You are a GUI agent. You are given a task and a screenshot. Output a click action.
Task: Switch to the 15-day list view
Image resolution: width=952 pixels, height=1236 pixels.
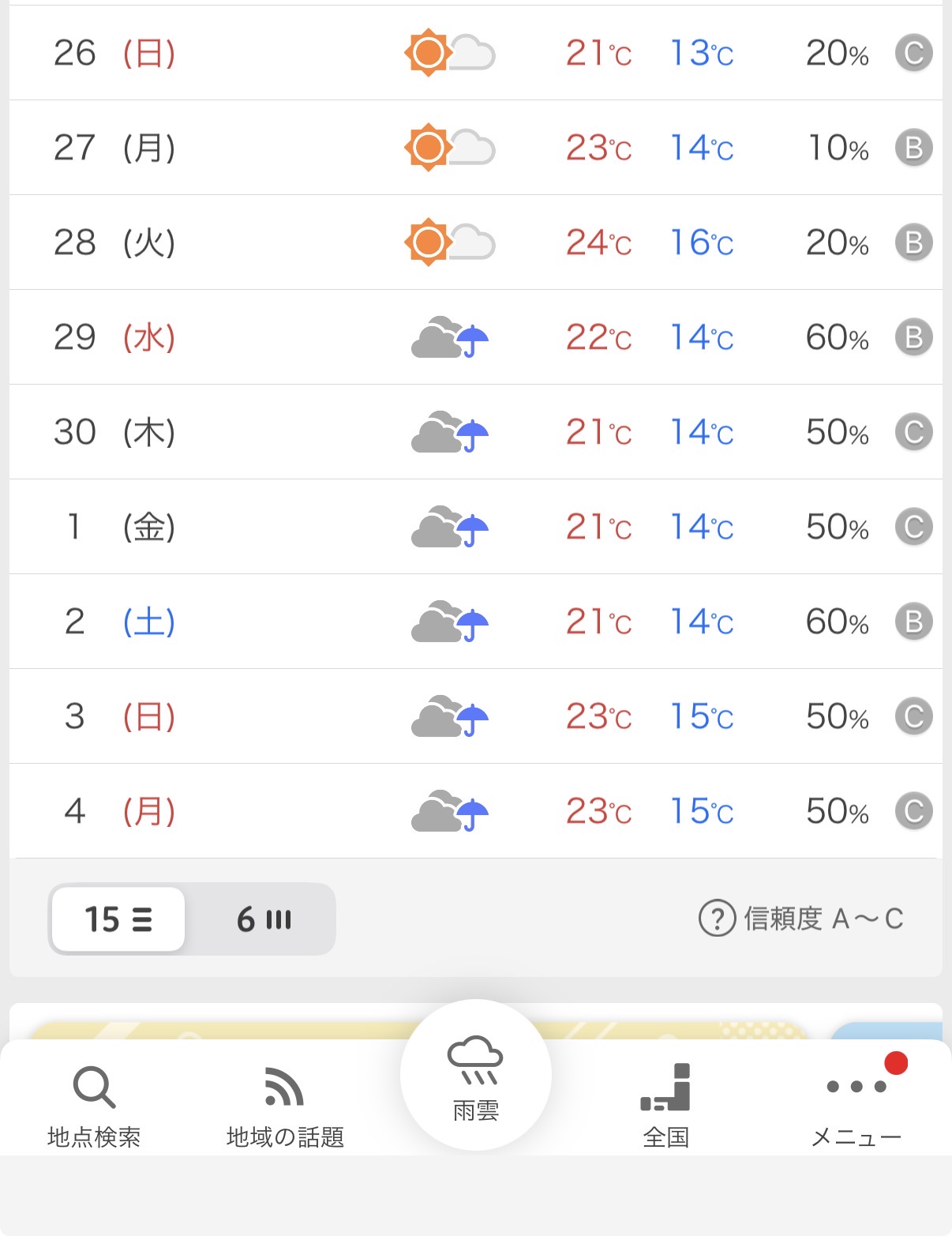click(118, 919)
